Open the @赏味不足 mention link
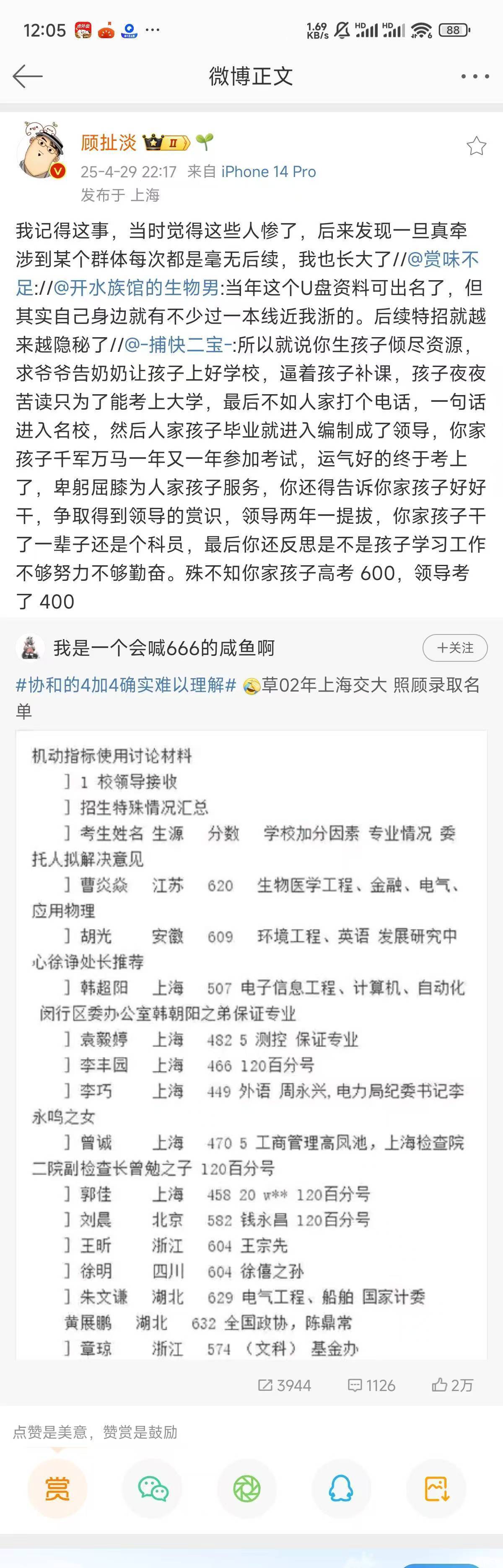This screenshot has height=1568, width=503. pos(443,259)
